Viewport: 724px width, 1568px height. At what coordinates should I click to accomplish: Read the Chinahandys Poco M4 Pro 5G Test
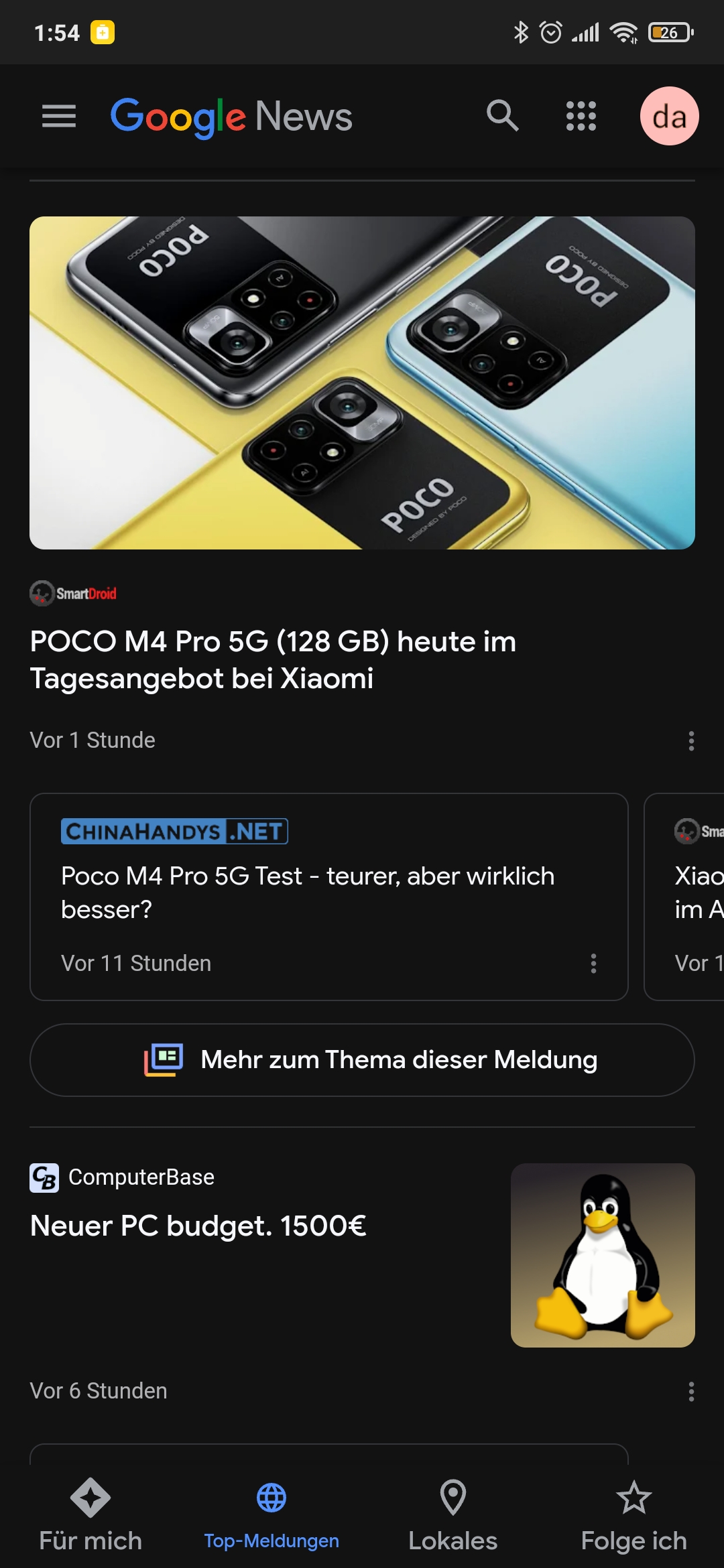pos(308,892)
